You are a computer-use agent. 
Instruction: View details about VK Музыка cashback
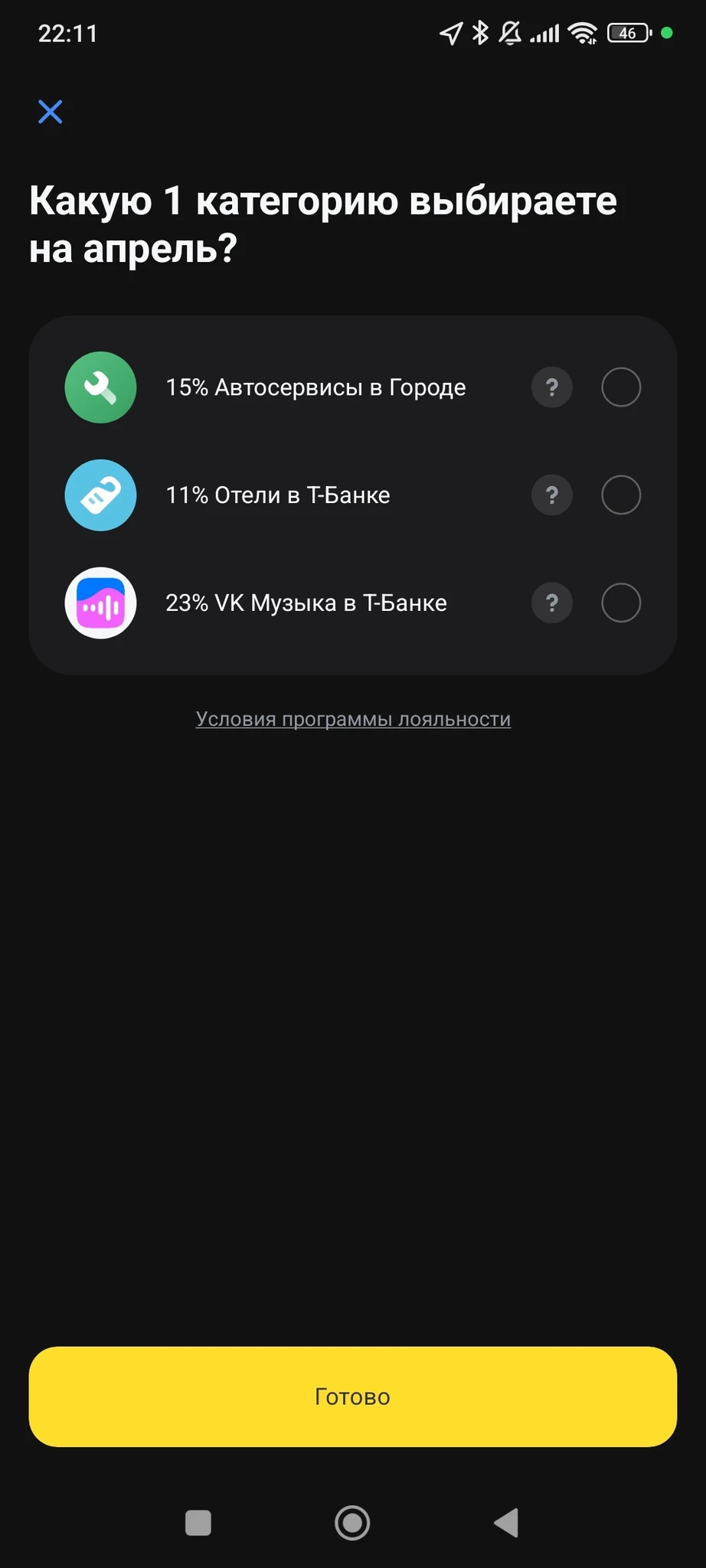click(x=552, y=603)
